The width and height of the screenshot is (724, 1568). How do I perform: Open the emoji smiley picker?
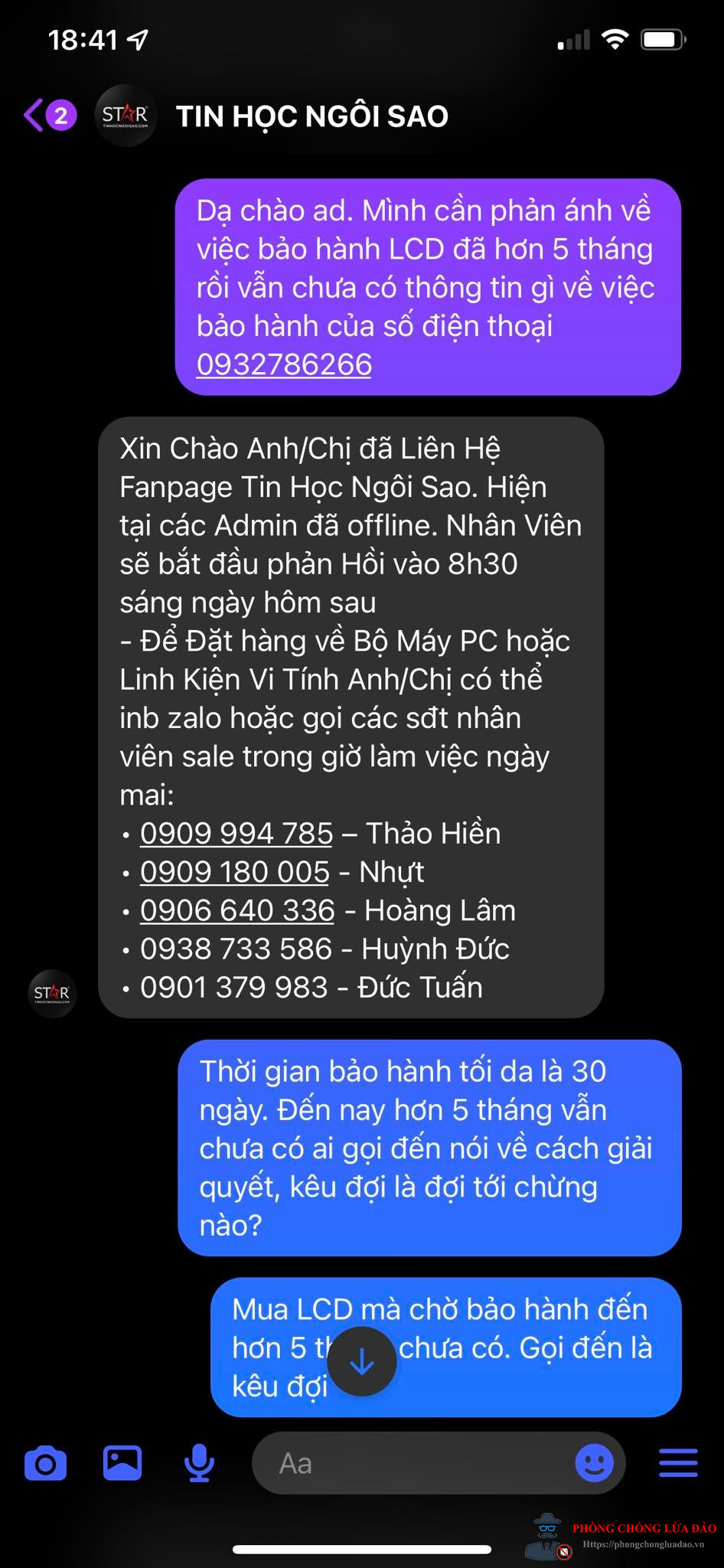tap(595, 1463)
